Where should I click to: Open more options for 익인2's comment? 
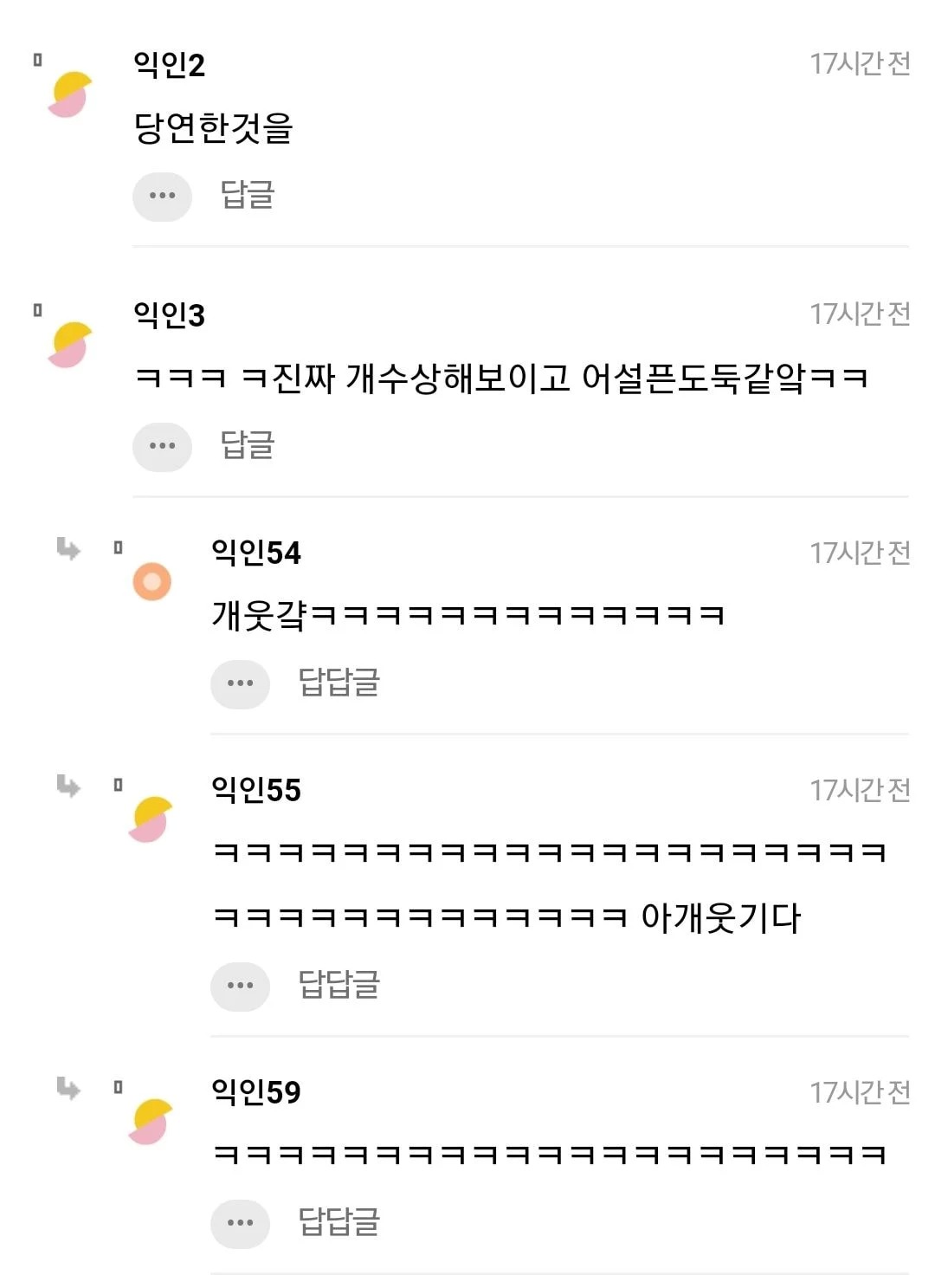pos(162,197)
